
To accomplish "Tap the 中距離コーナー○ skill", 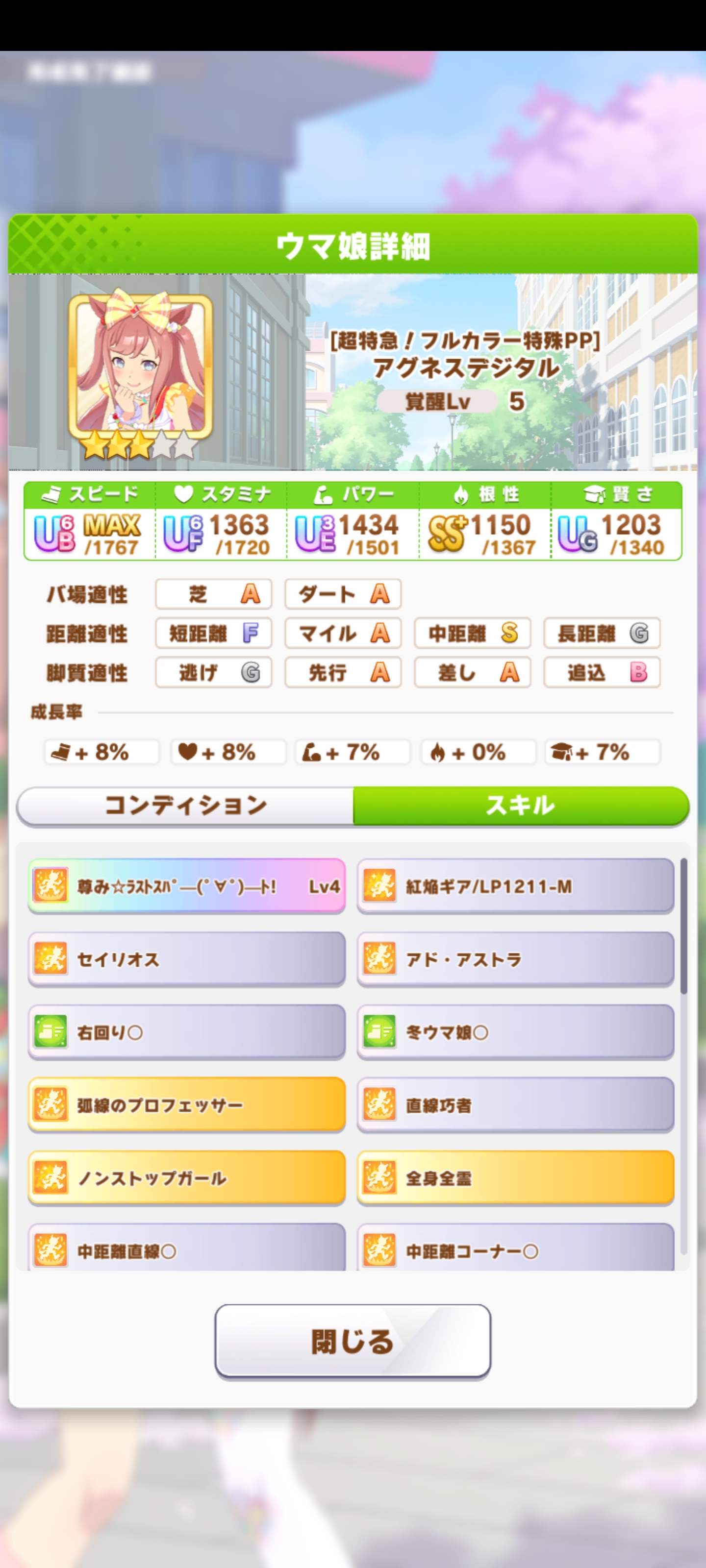I will (x=515, y=1249).
